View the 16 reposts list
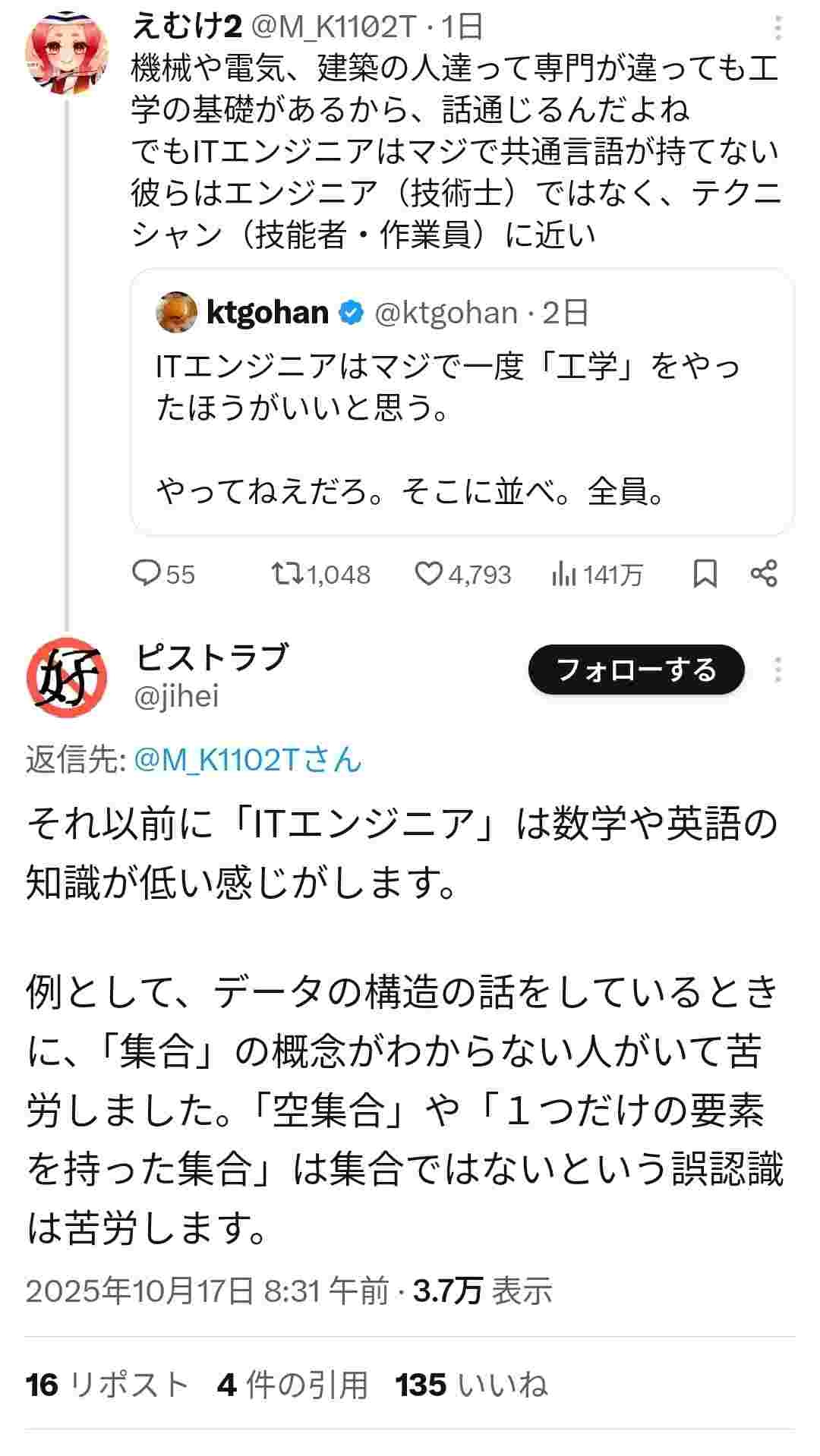This screenshot has height=1456, width=820. click(106, 1385)
